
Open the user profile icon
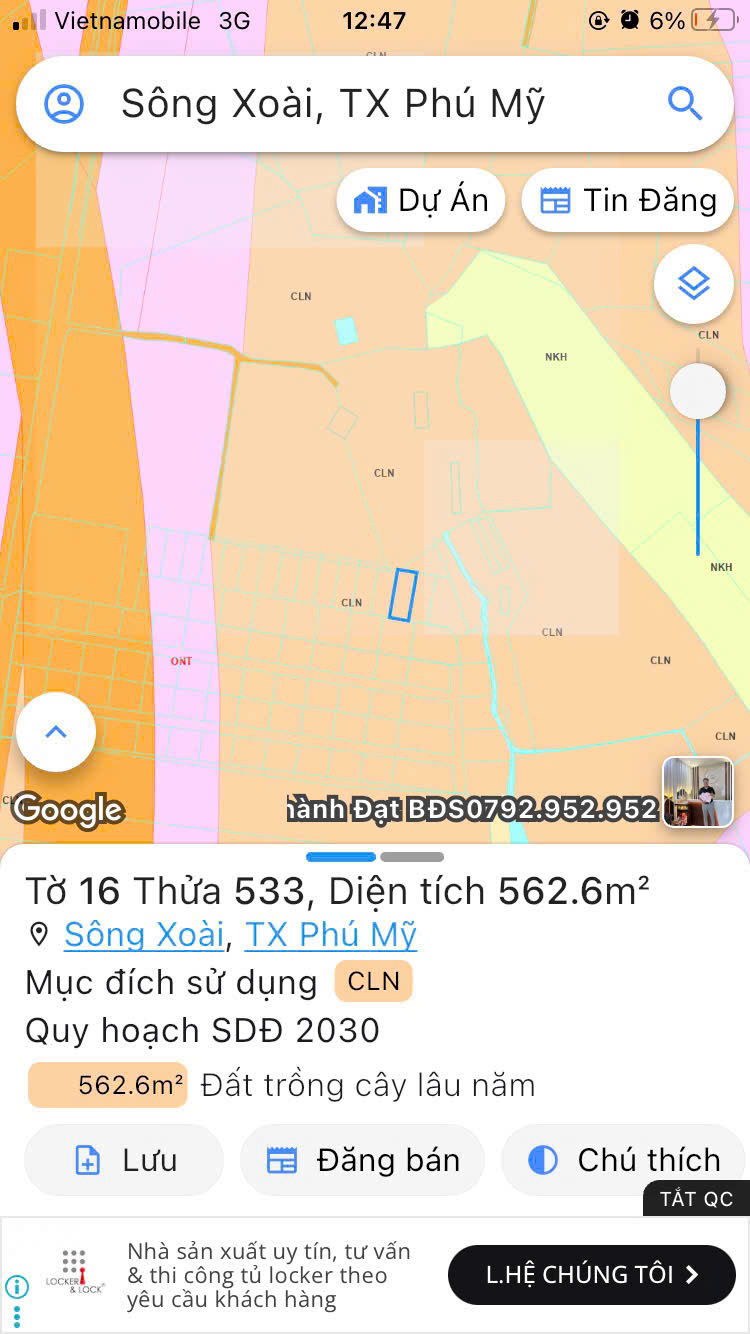coord(64,104)
